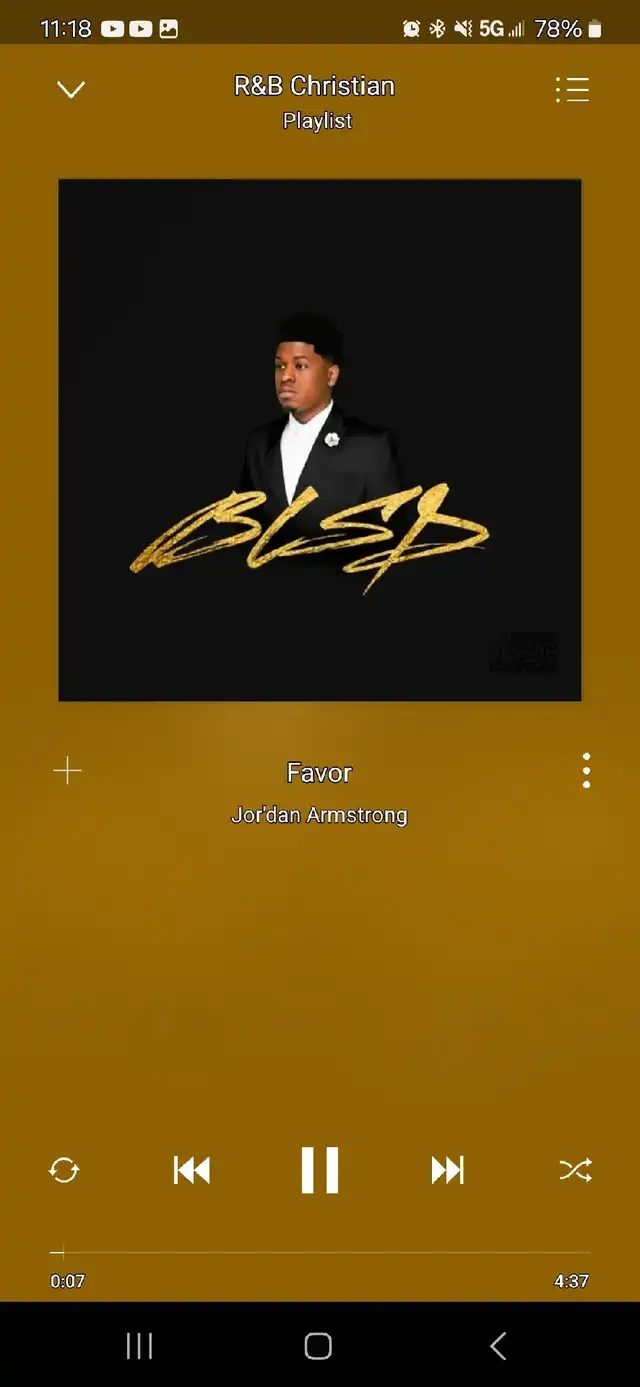Open the artist Jor'dan Armstrong
Screen dimensions: 640x1387
(319, 815)
